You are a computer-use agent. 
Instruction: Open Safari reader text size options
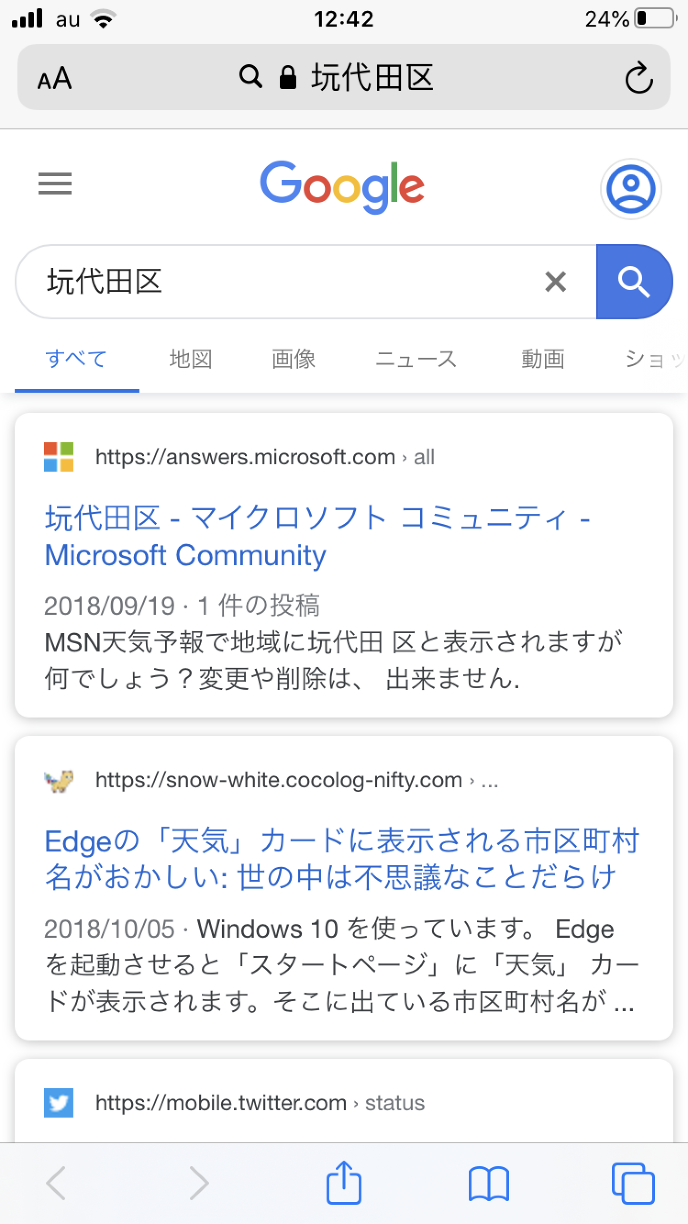(x=55, y=78)
